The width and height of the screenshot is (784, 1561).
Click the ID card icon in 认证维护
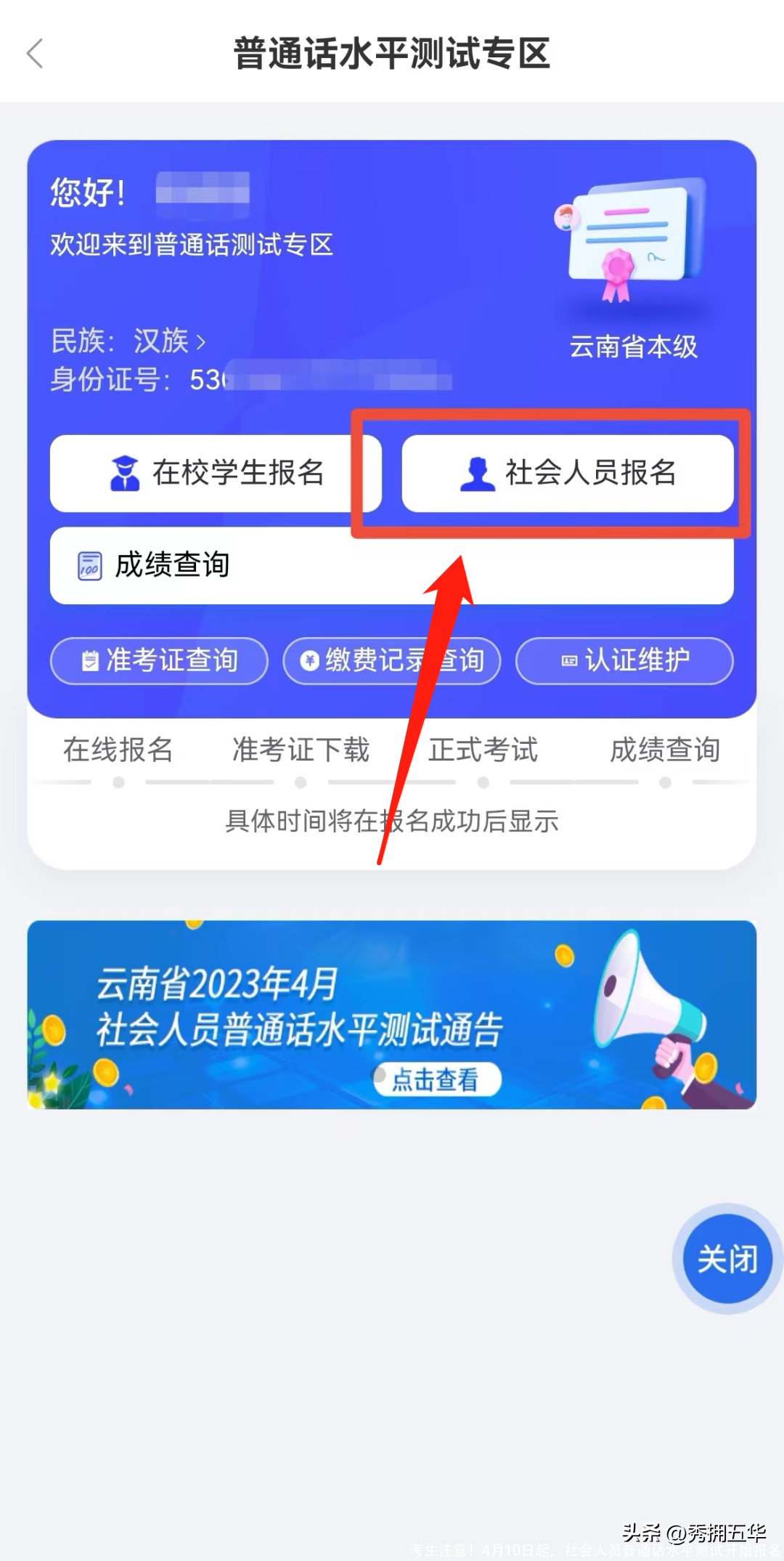coord(568,660)
